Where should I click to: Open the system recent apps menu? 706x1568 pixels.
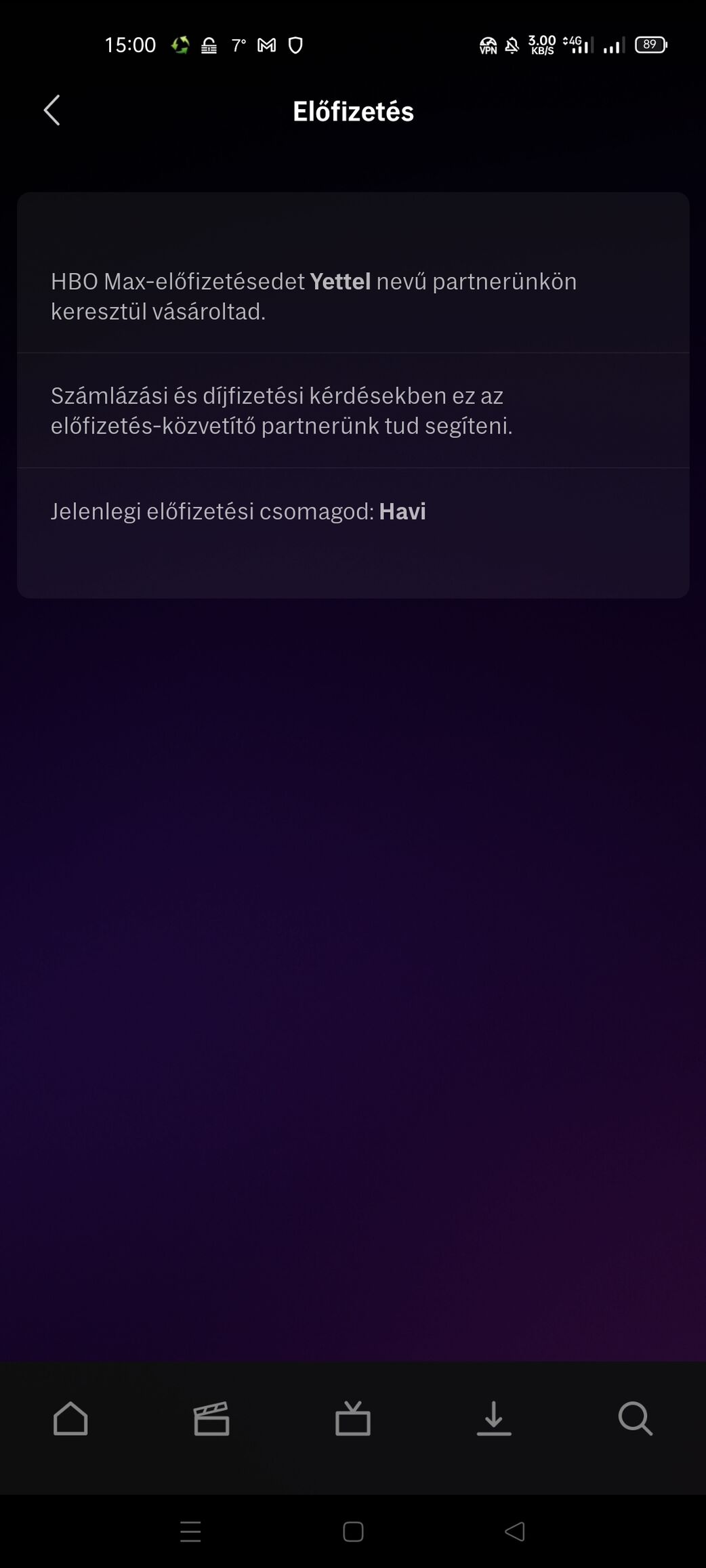click(190, 1531)
